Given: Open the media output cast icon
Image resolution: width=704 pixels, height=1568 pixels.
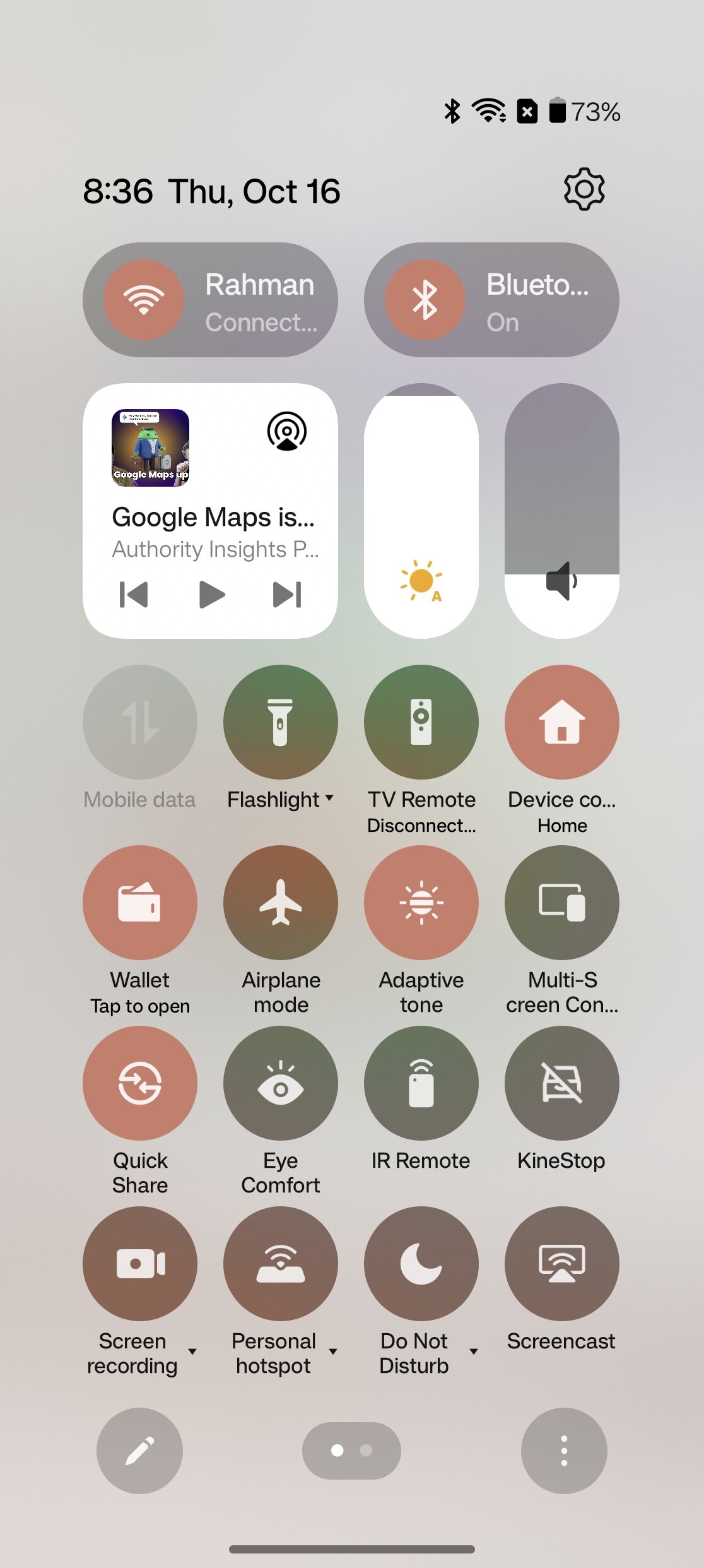Looking at the screenshot, I should (x=287, y=431).
